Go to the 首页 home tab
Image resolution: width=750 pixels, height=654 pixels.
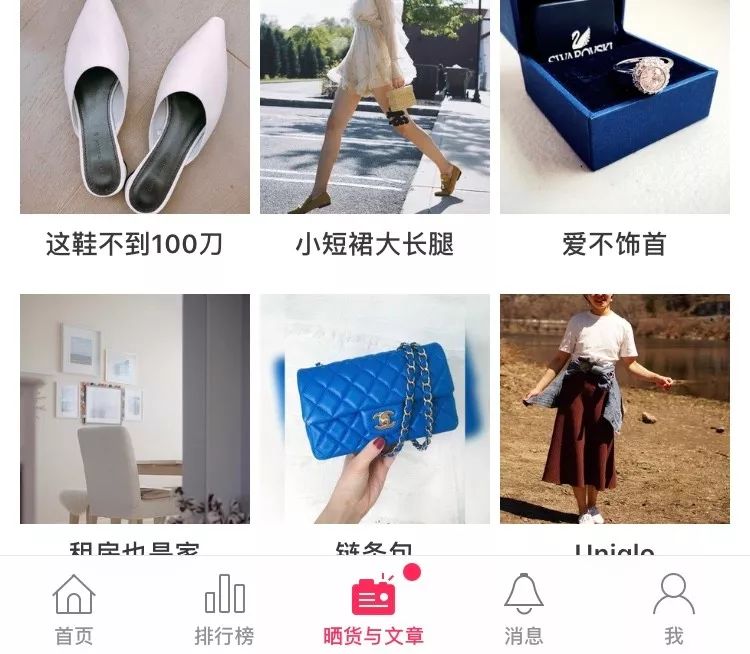pos(74,608)
